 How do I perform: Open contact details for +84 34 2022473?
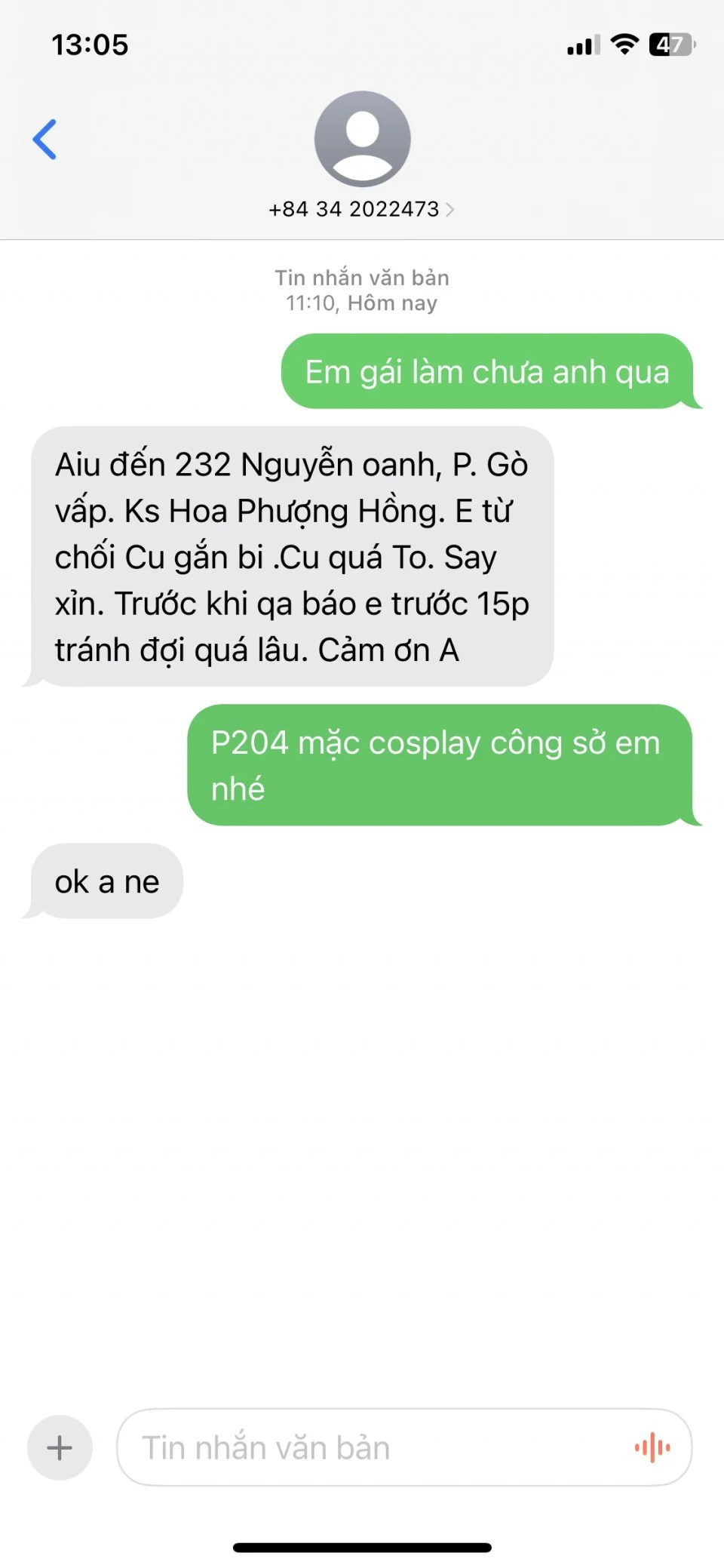(x=361, y=209)
